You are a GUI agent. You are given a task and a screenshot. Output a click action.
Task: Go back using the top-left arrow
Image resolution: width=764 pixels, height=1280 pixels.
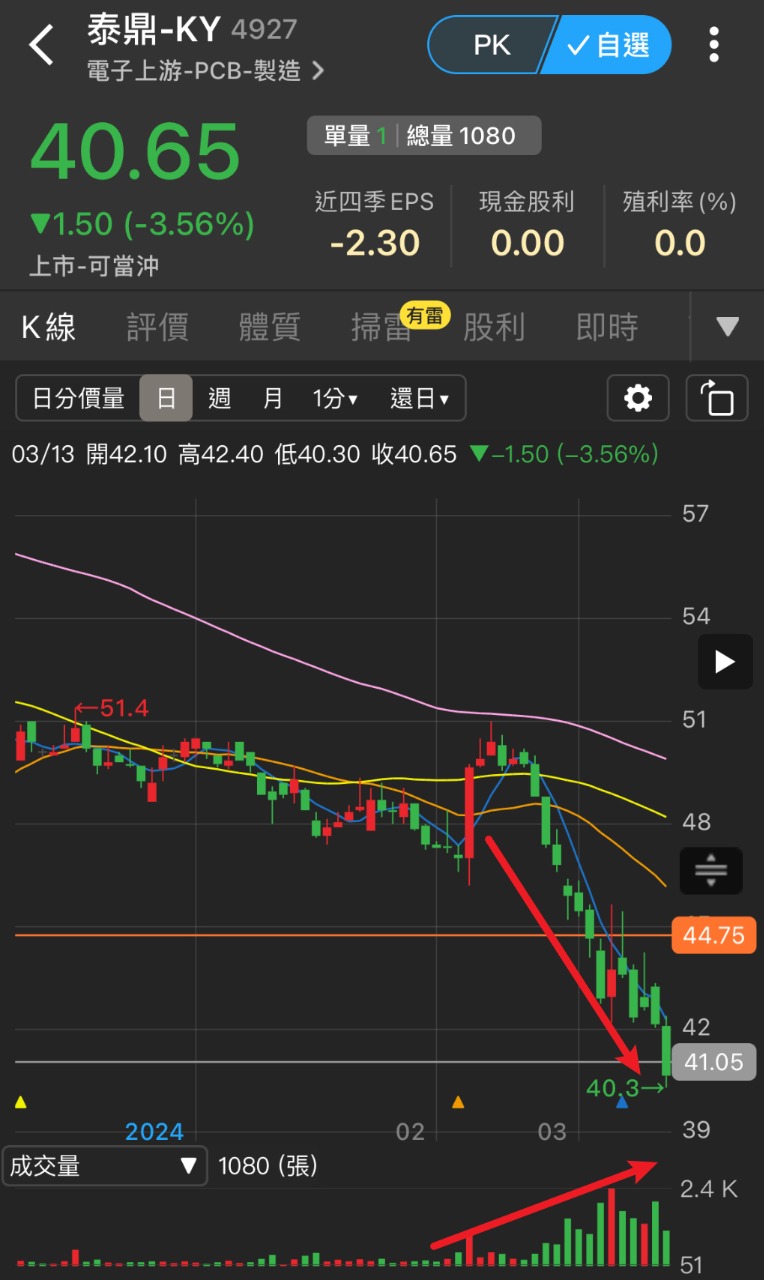(41, 46)
